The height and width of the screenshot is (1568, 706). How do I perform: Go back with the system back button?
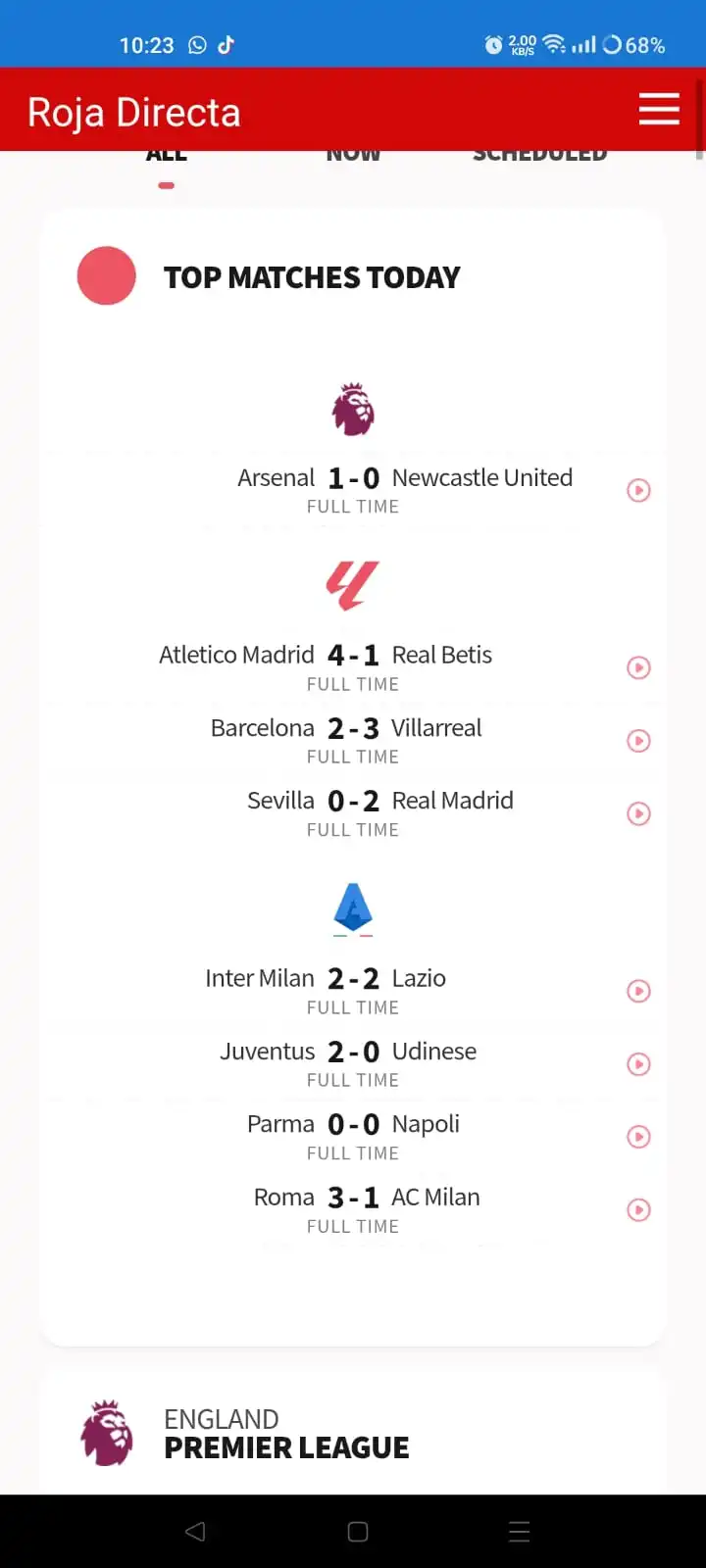[195, 1532]
